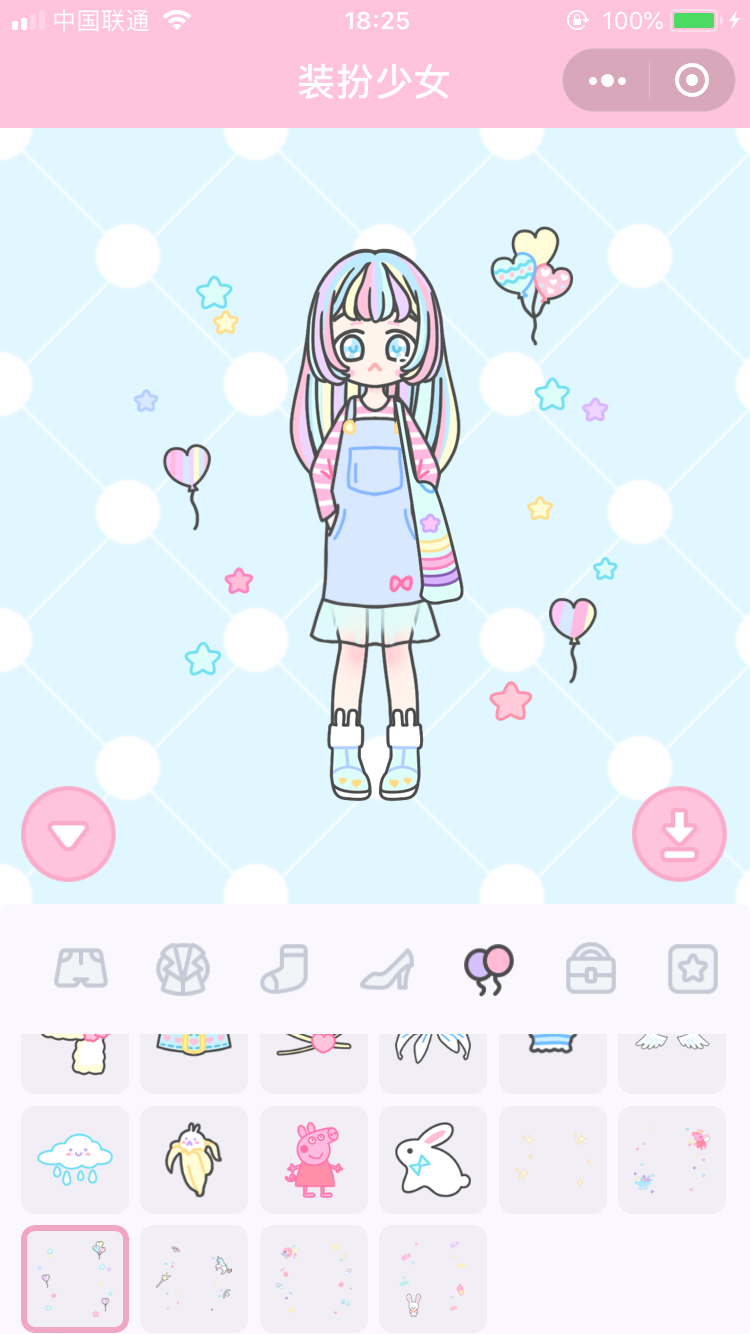Select the white rabbit with bow item
The height and width of the screenshot is (1334, 750).
click(x=433, y=1160)
